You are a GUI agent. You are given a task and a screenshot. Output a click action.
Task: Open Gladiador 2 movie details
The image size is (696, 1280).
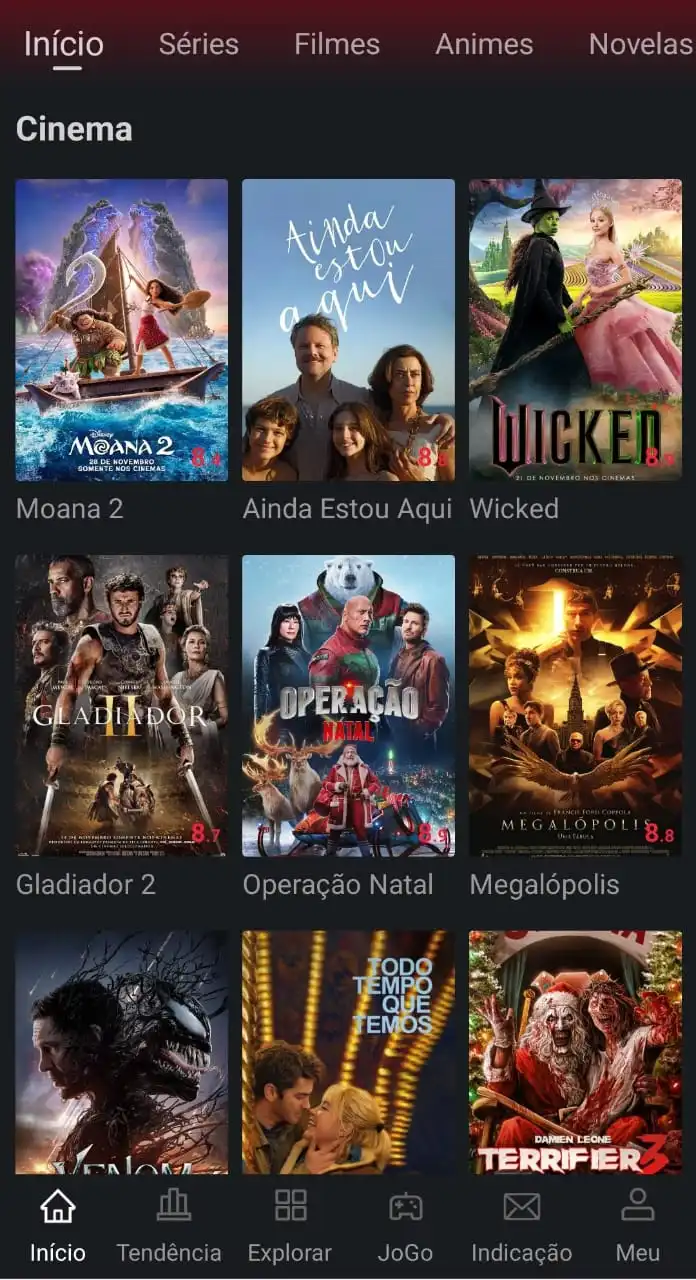click(121, 705)
